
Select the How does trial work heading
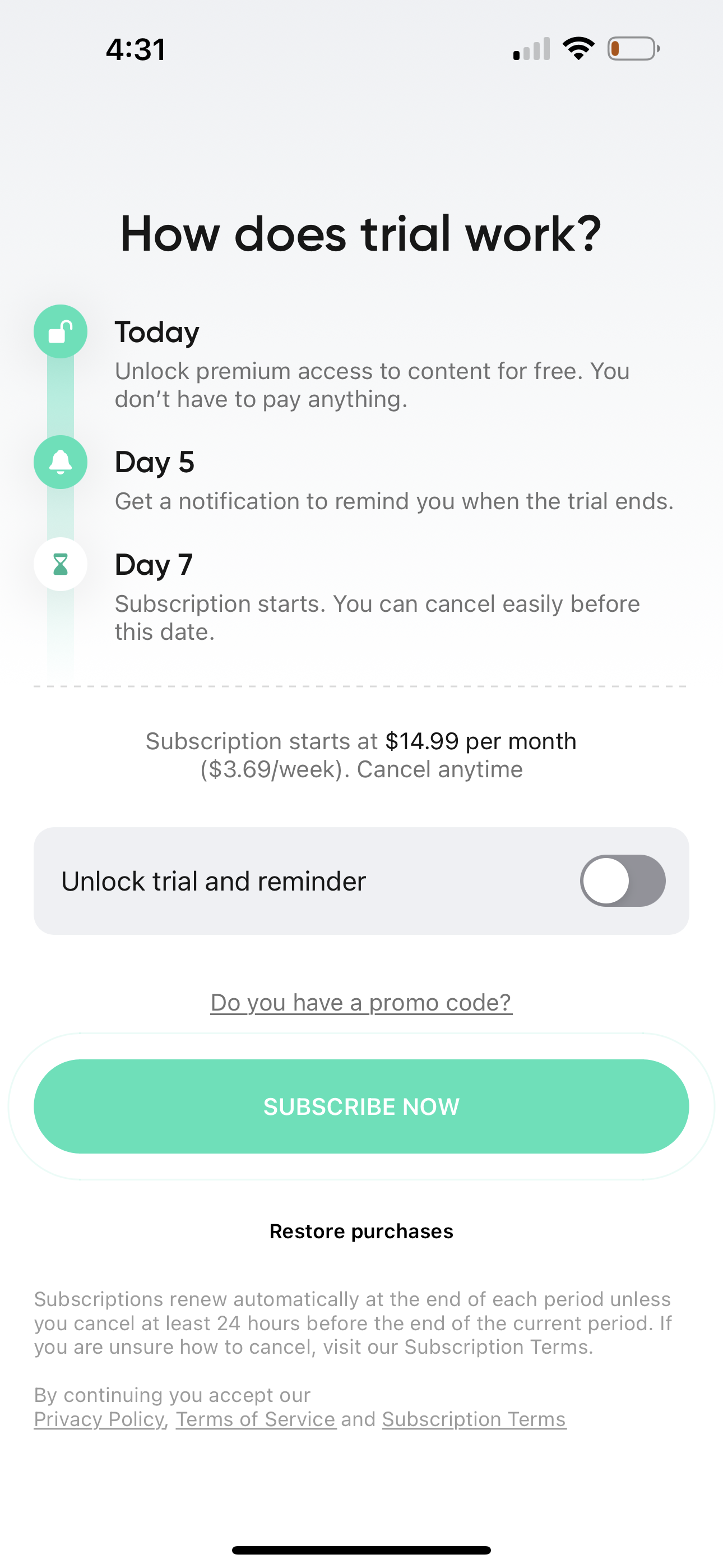(x=361, y=233)
